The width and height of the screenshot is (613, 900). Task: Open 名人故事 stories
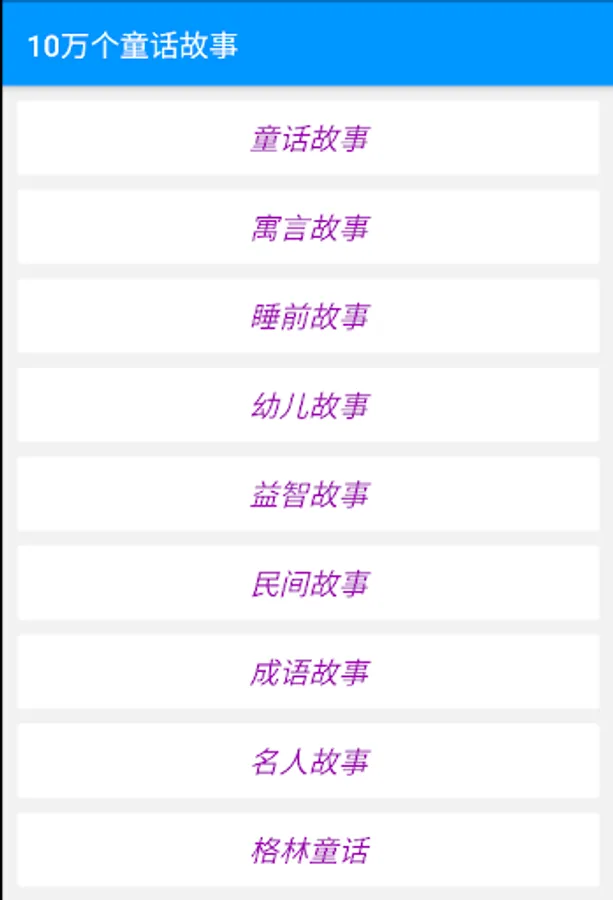coord(308,761)
